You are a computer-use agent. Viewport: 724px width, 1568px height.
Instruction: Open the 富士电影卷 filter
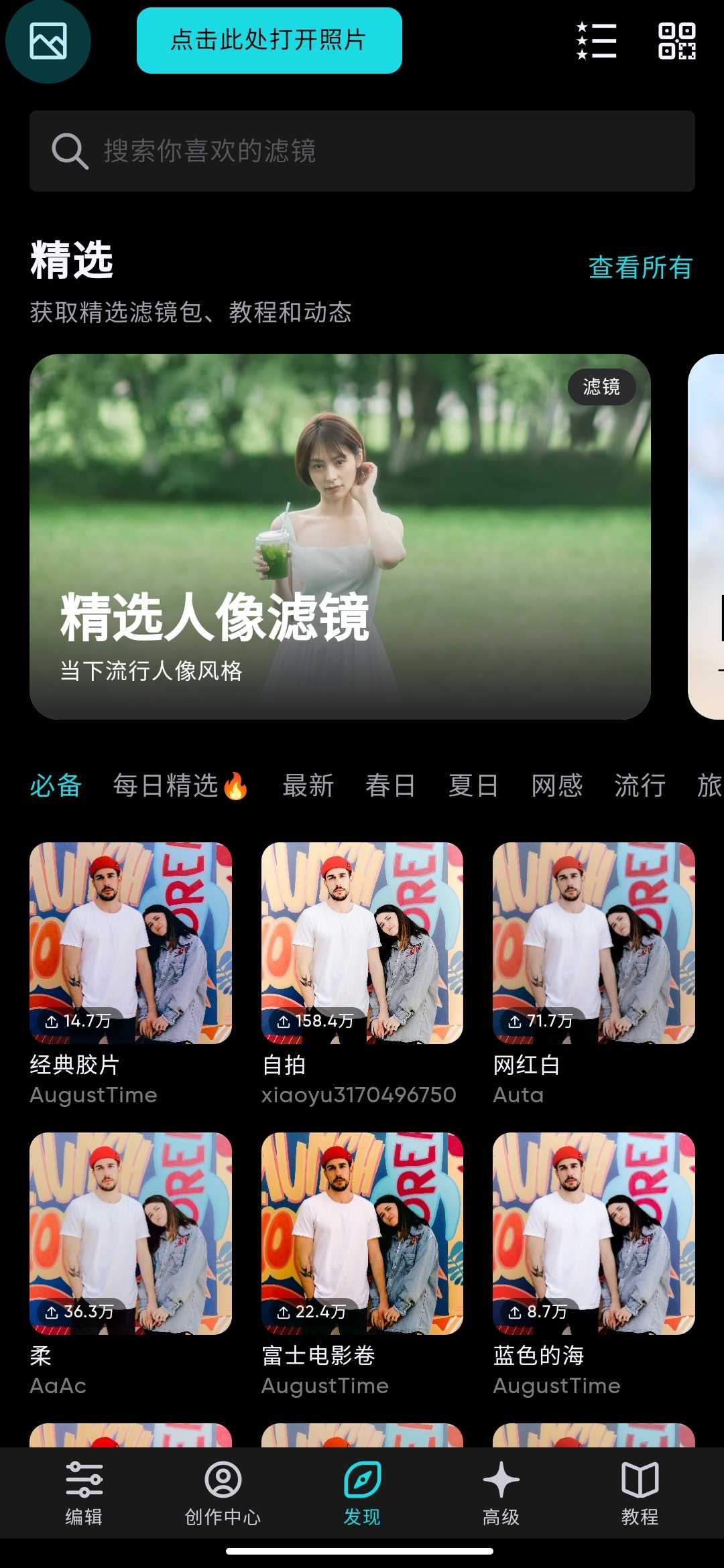pyautogui.click(x=362, y=1233)
